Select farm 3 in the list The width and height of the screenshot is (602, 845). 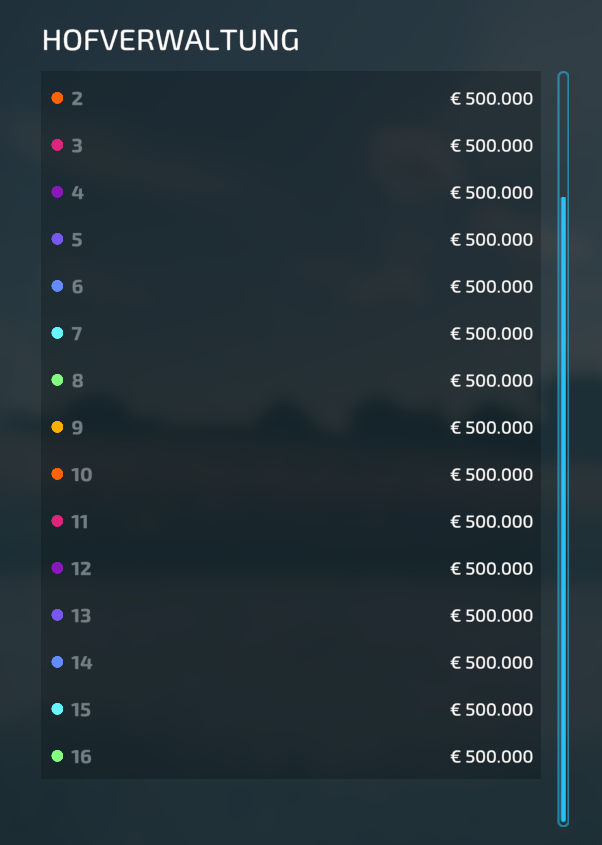(x=291, y=145)
